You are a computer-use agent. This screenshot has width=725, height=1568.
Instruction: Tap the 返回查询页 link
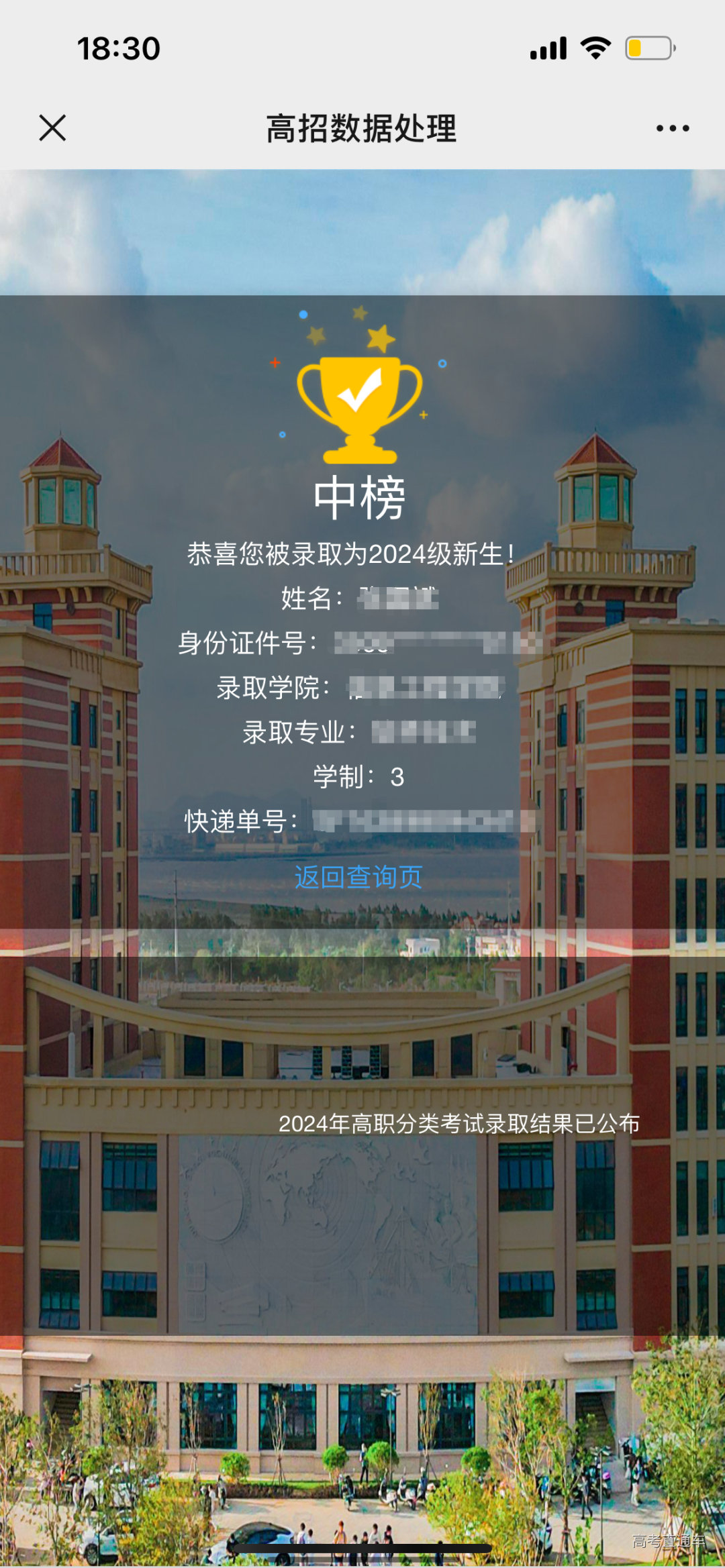coord(358,877)
